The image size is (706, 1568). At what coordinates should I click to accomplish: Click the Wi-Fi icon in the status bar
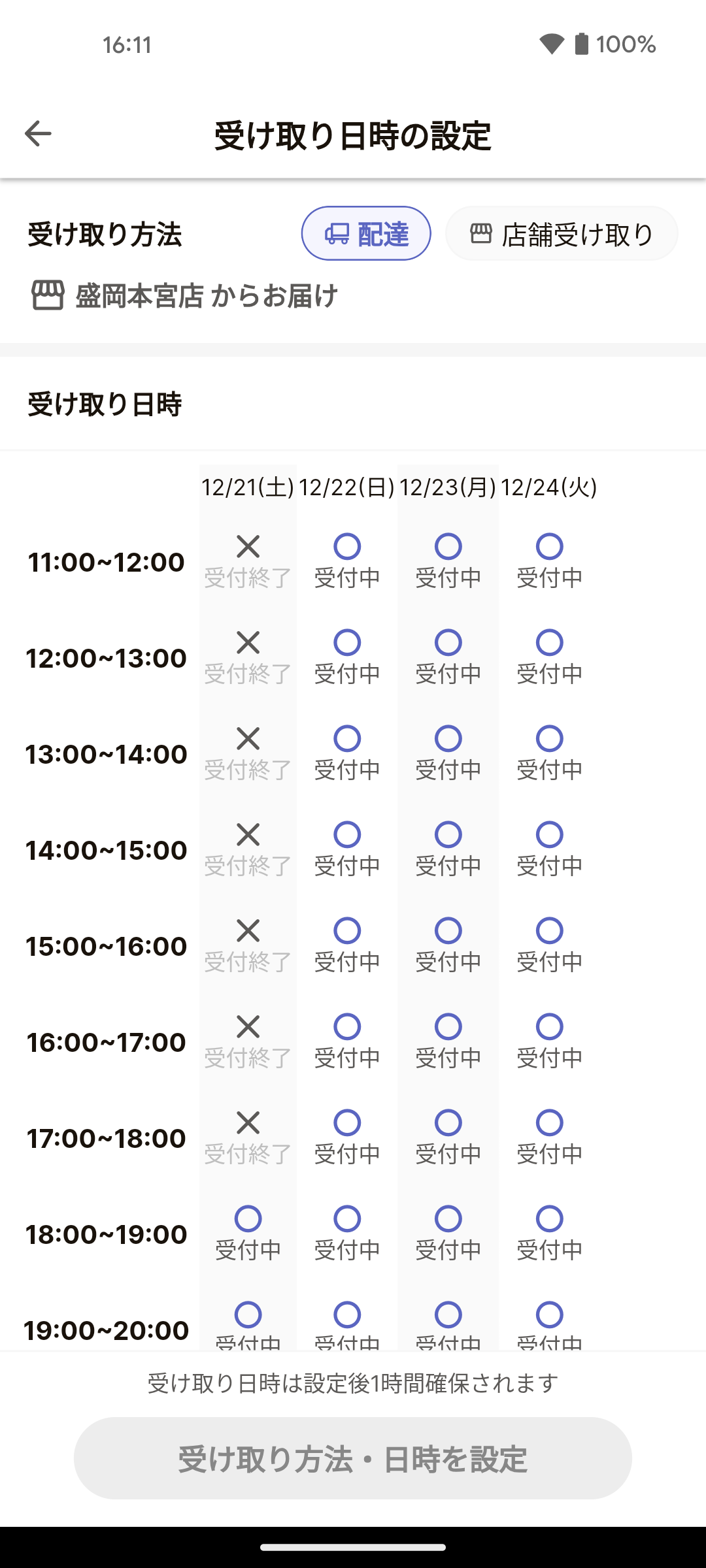tap(552, 44)
